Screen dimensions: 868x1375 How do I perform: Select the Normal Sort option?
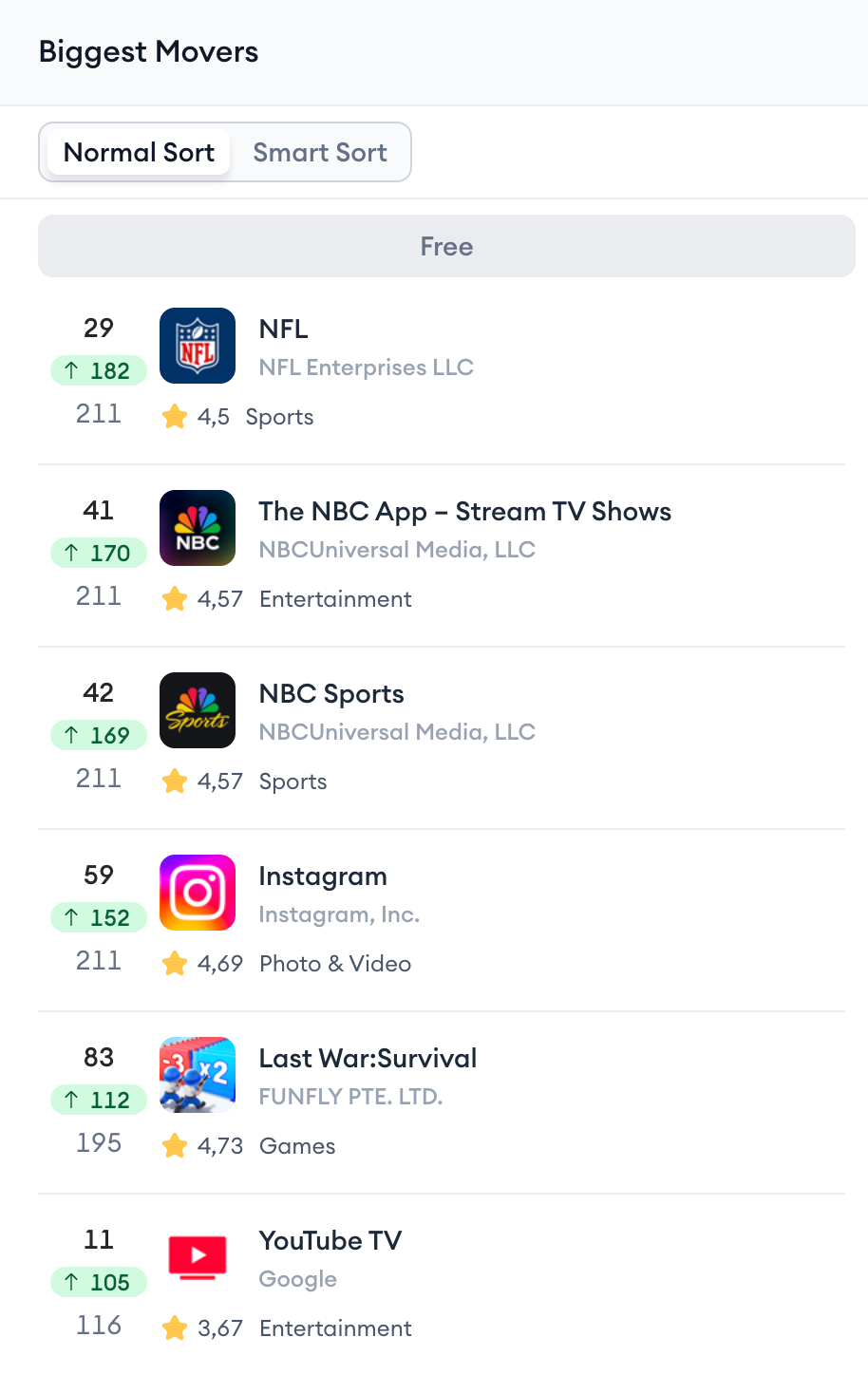[139, 152]
